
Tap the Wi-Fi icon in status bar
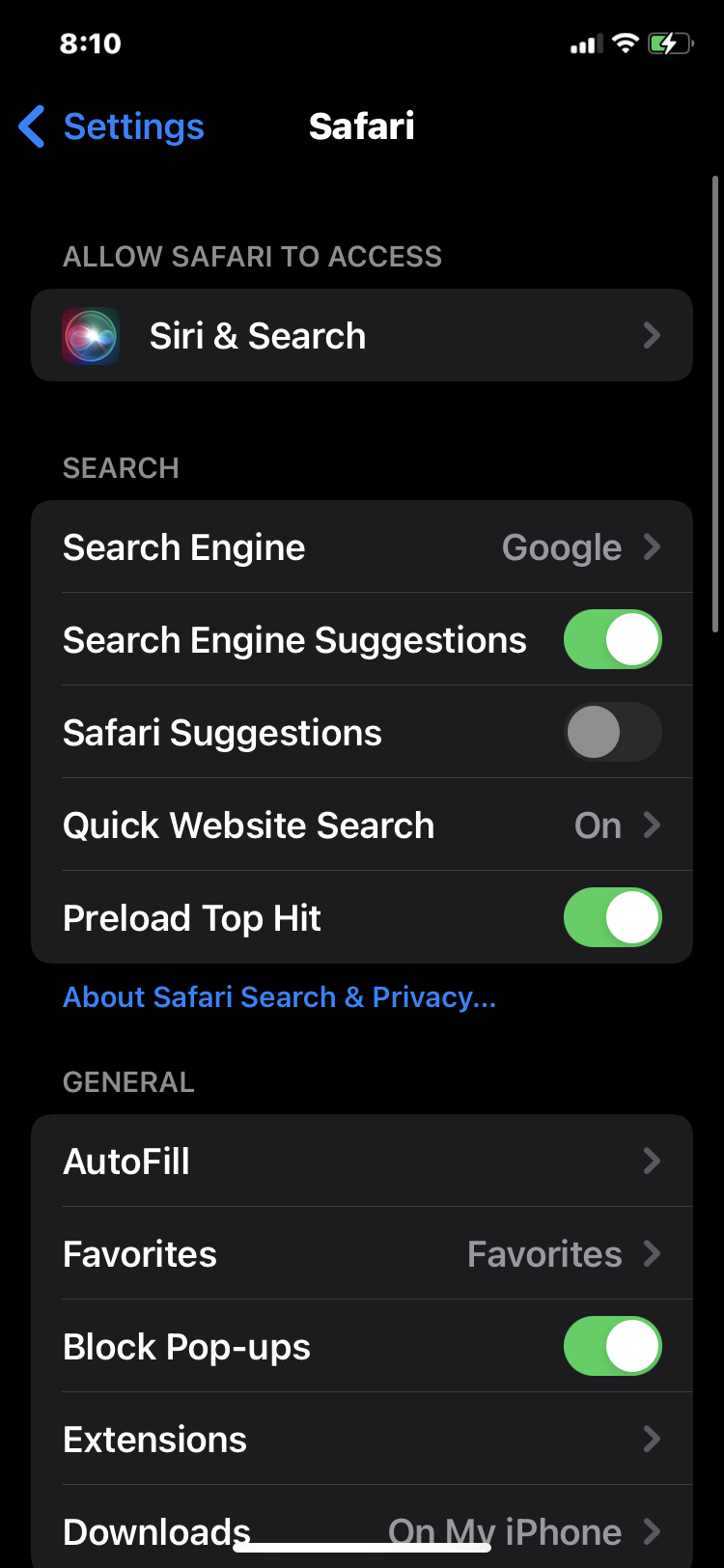624,42
